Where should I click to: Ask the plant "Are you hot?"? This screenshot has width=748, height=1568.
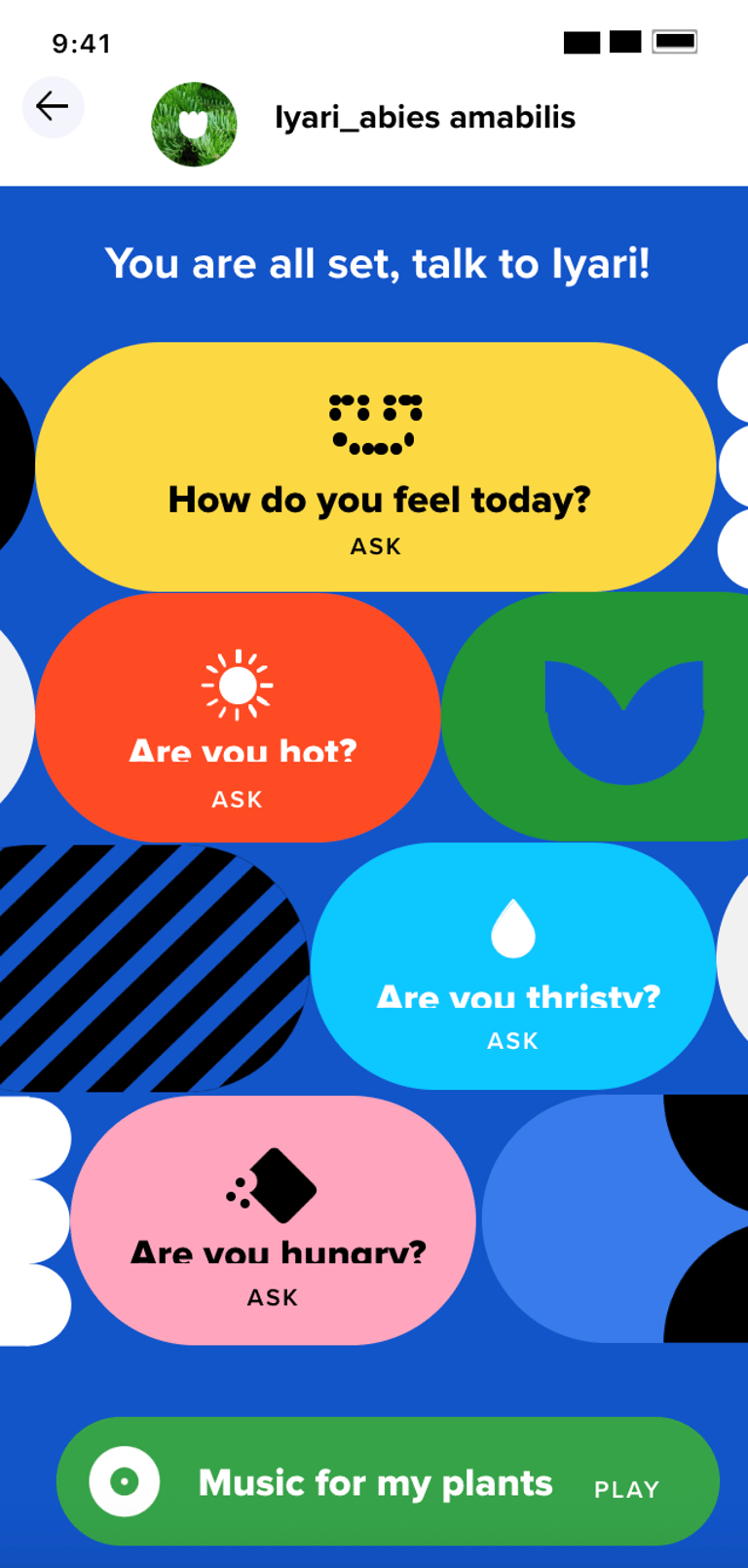coord(238,718)
